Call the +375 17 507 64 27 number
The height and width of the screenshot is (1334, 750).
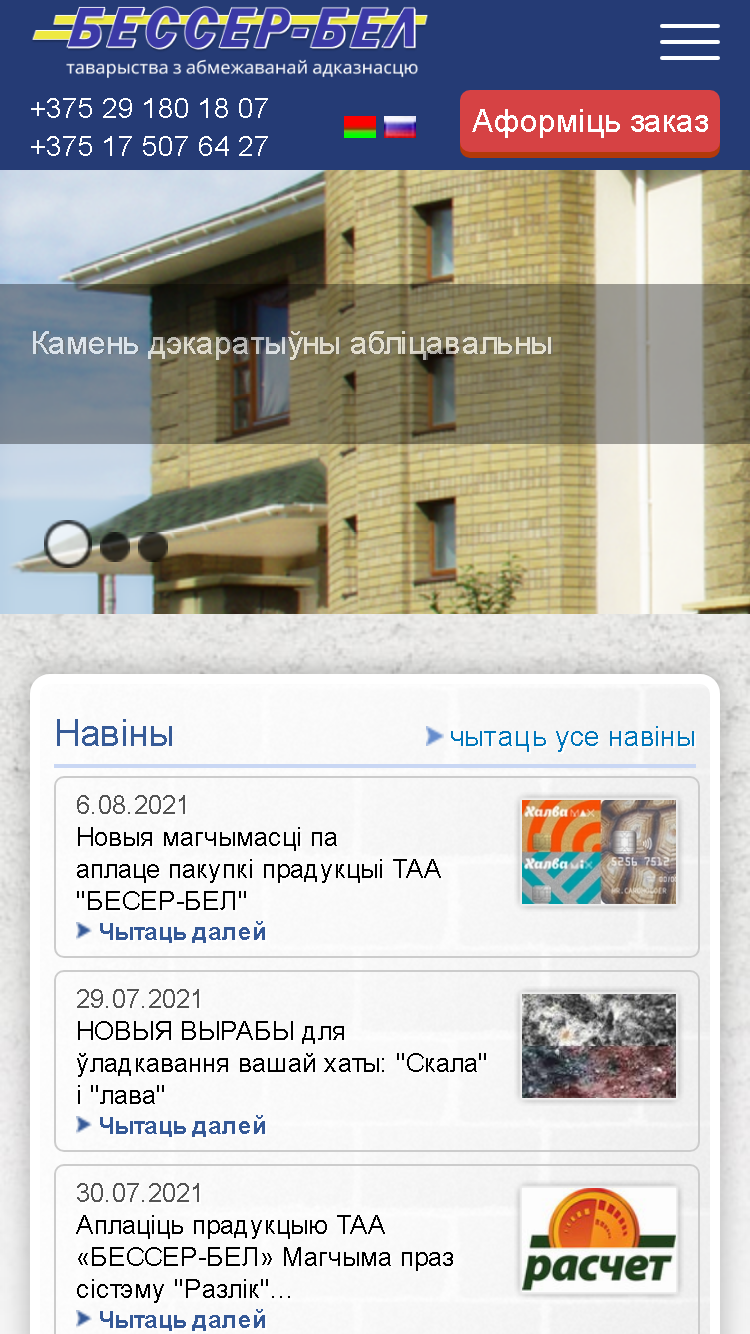tap(150, 147)
